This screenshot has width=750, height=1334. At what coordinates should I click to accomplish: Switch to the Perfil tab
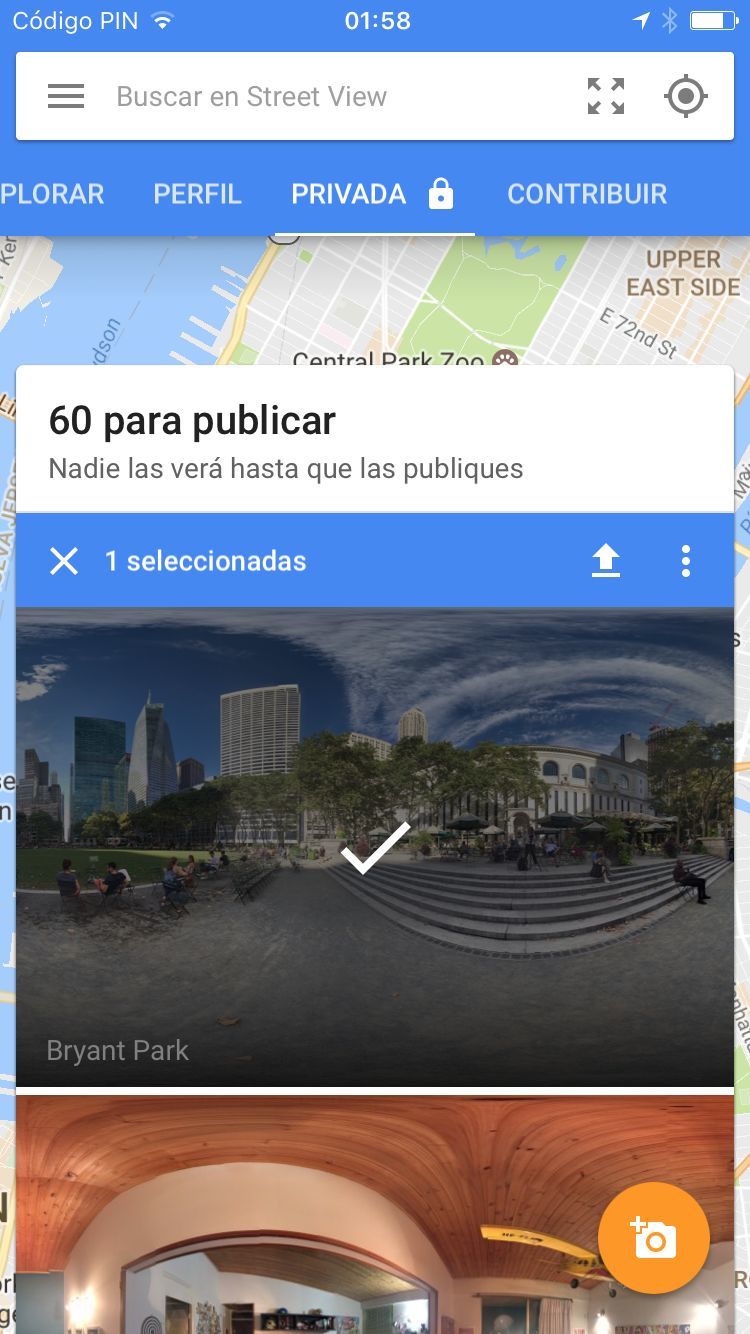[198, 194]
